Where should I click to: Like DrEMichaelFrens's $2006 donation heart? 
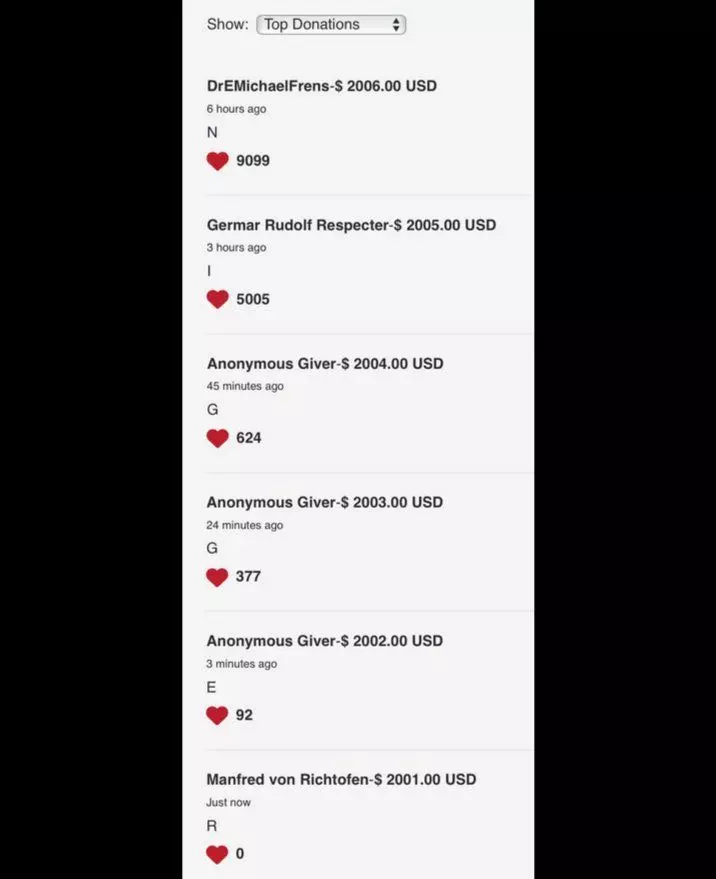[218, 161]
